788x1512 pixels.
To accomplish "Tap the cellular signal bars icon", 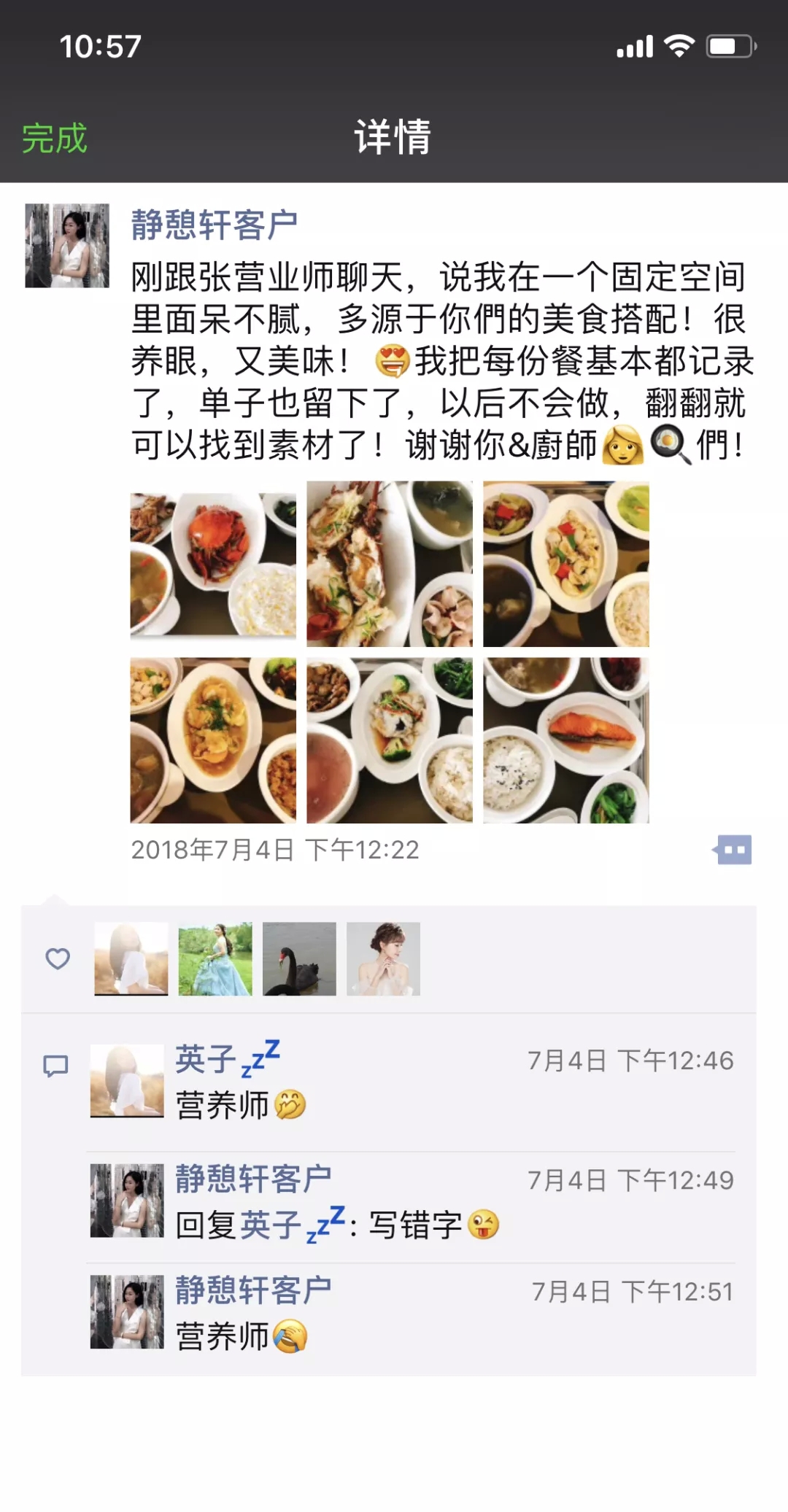I will point(633,46).
